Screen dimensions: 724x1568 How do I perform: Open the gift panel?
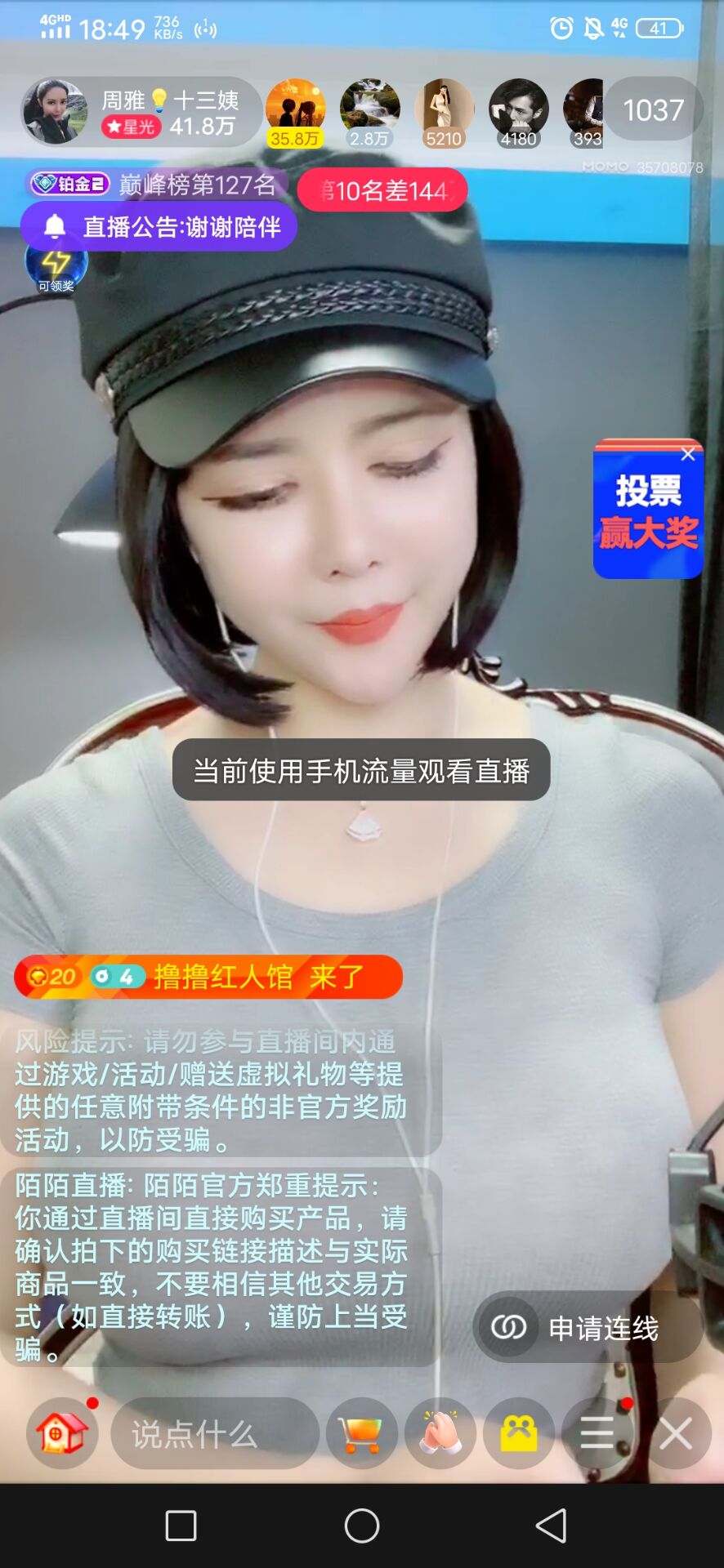(519, 1433)
